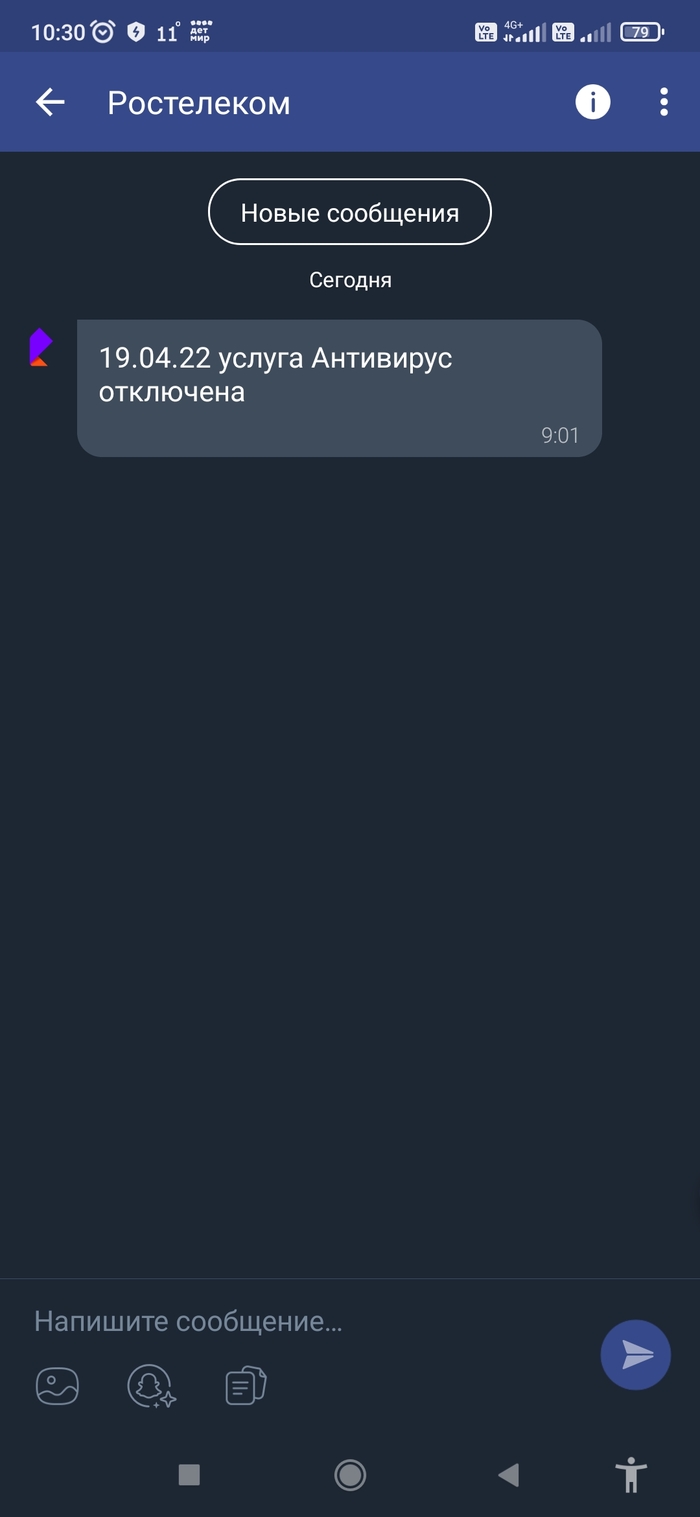Go to the home screen

(x=350, y=1474)
